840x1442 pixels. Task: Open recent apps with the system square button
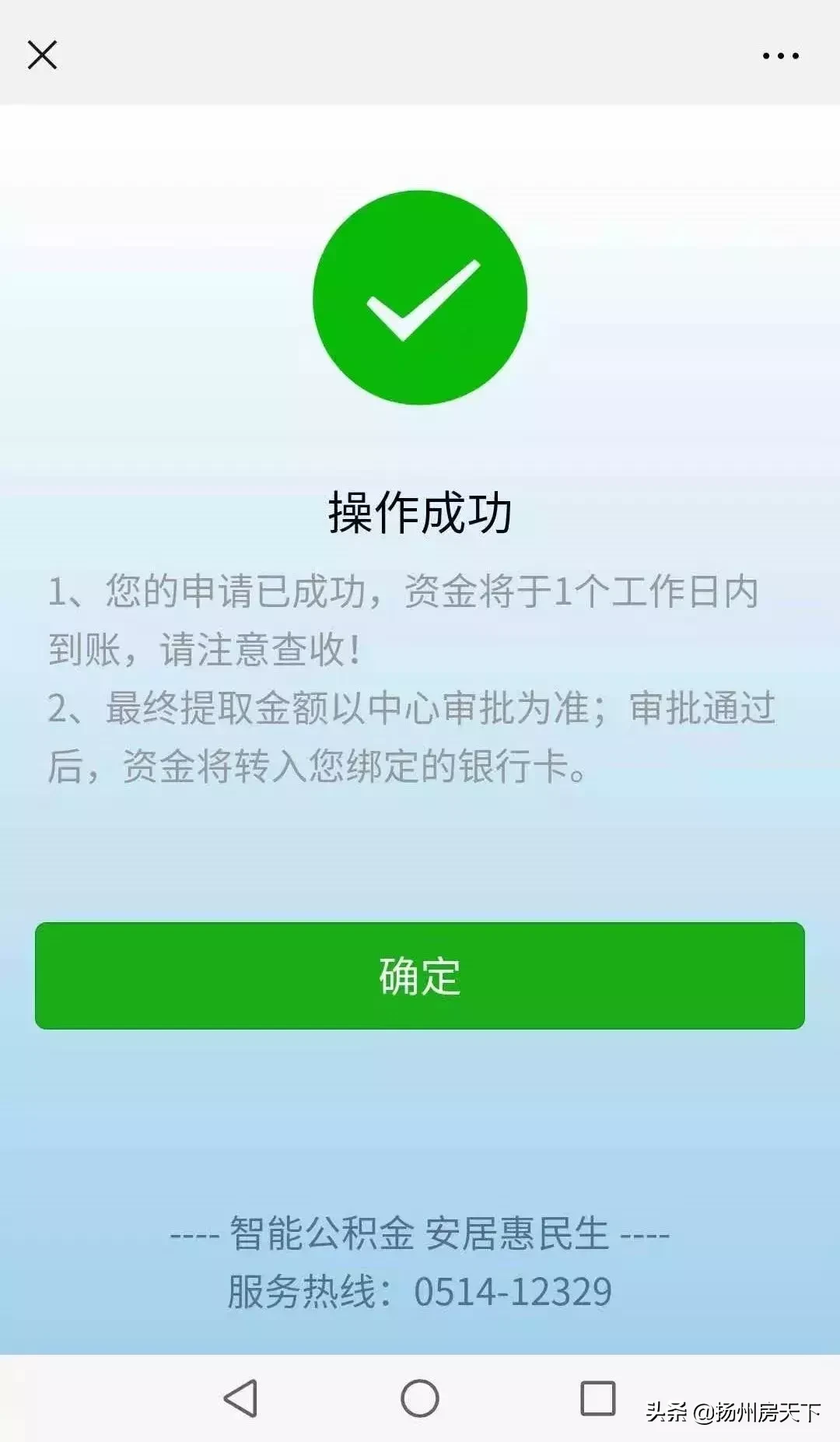tap(598, 1398)
